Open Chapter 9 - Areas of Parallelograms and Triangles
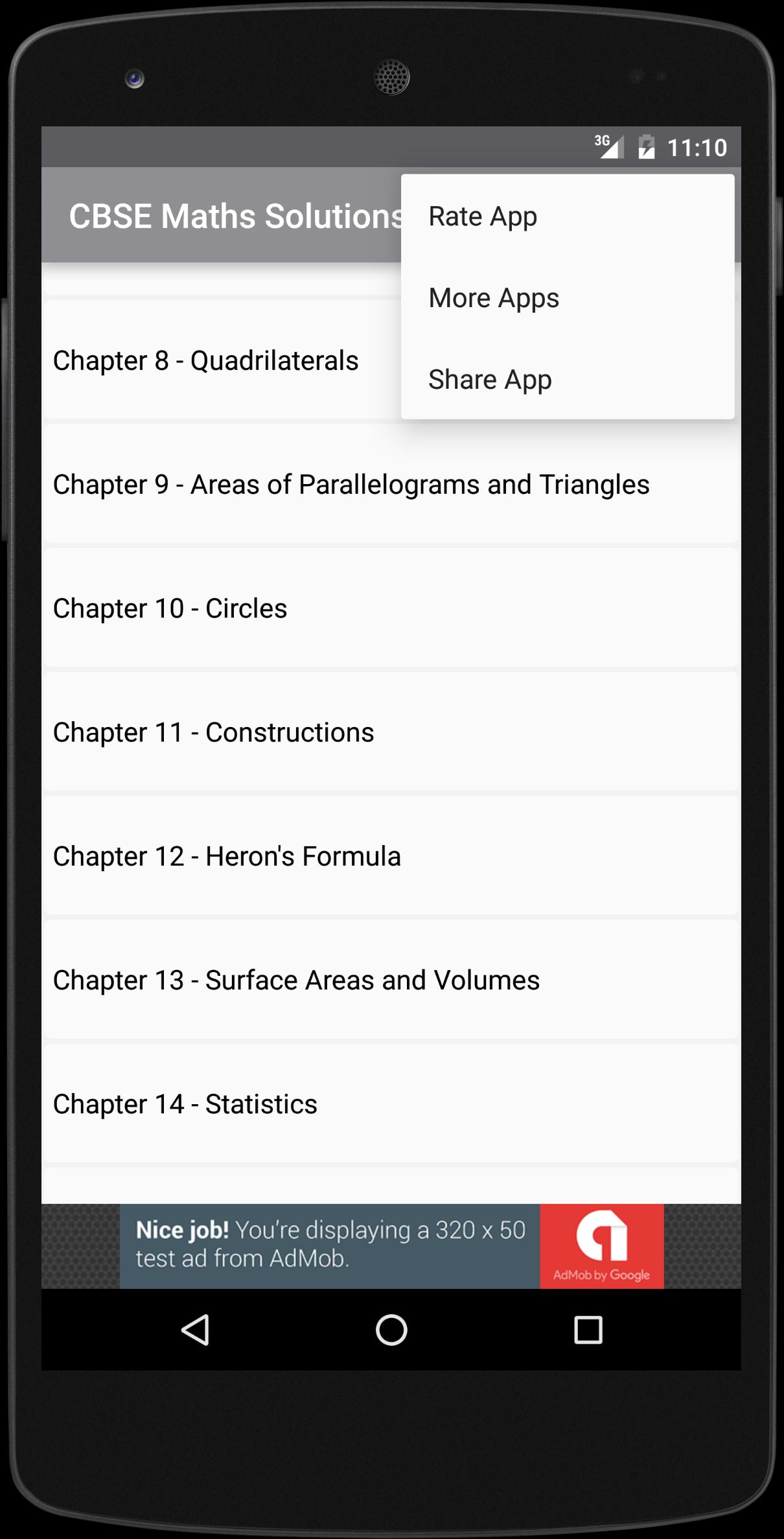 click(x=351, y=485)
